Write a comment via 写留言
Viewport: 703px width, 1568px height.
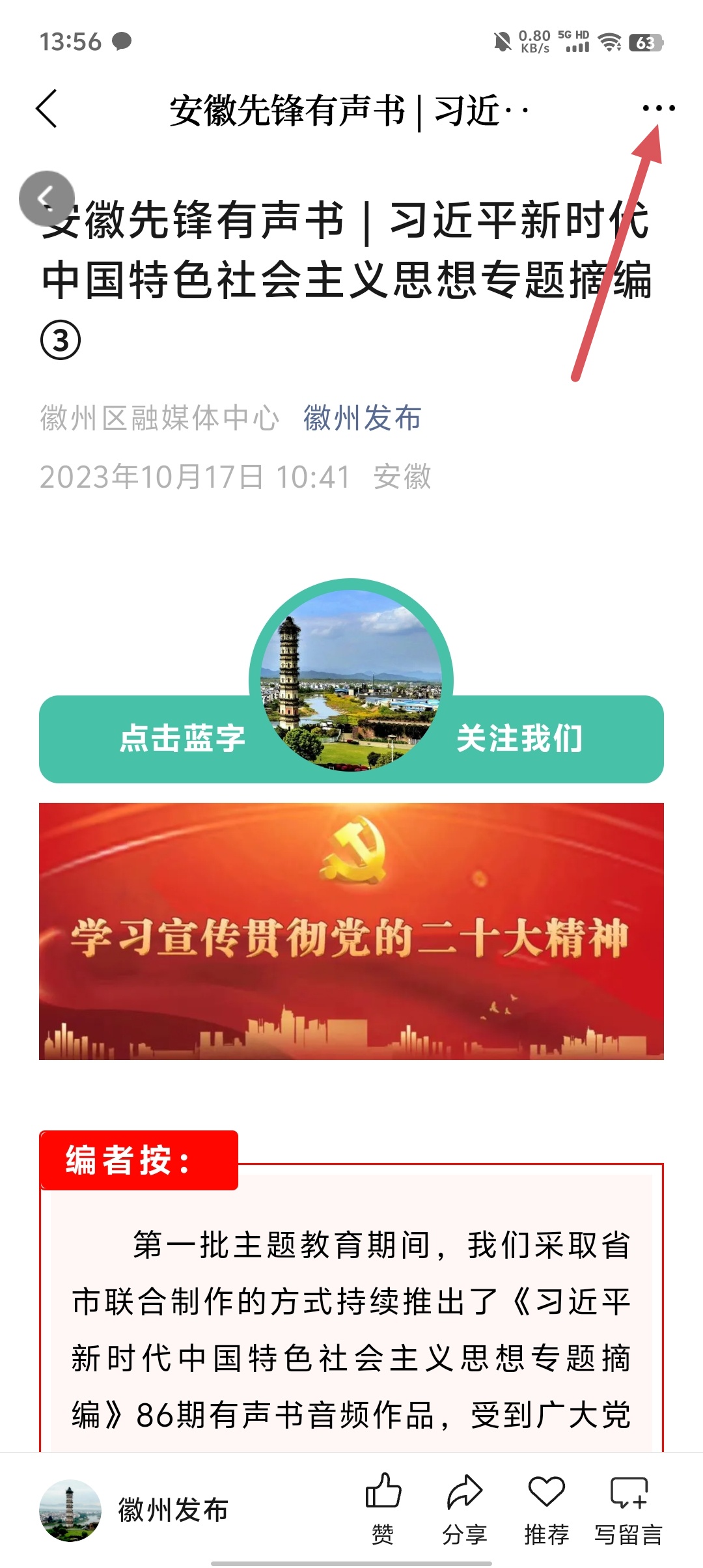628,1507
